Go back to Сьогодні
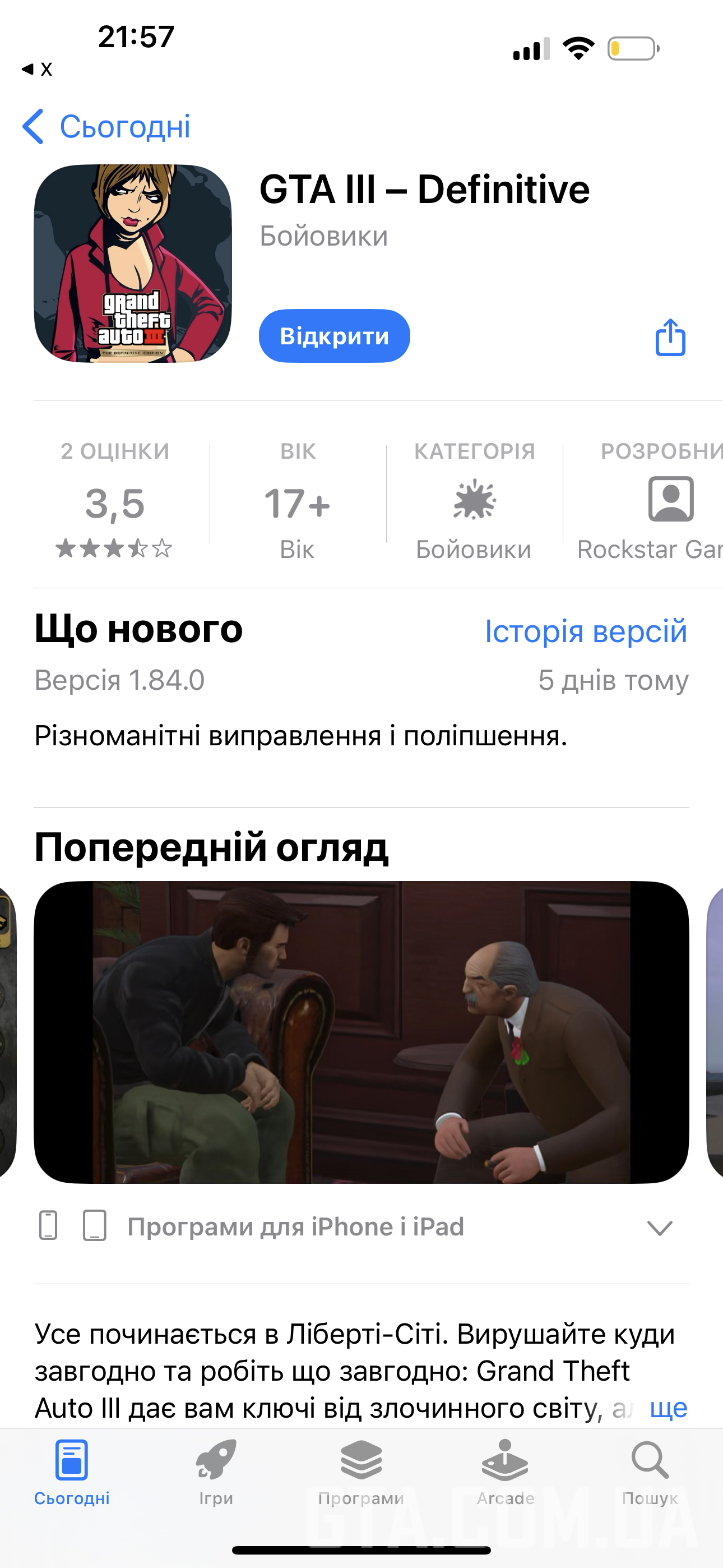The height and width of the screenshot is (1568, 723). pyautogui.click(x=106, y=127)
